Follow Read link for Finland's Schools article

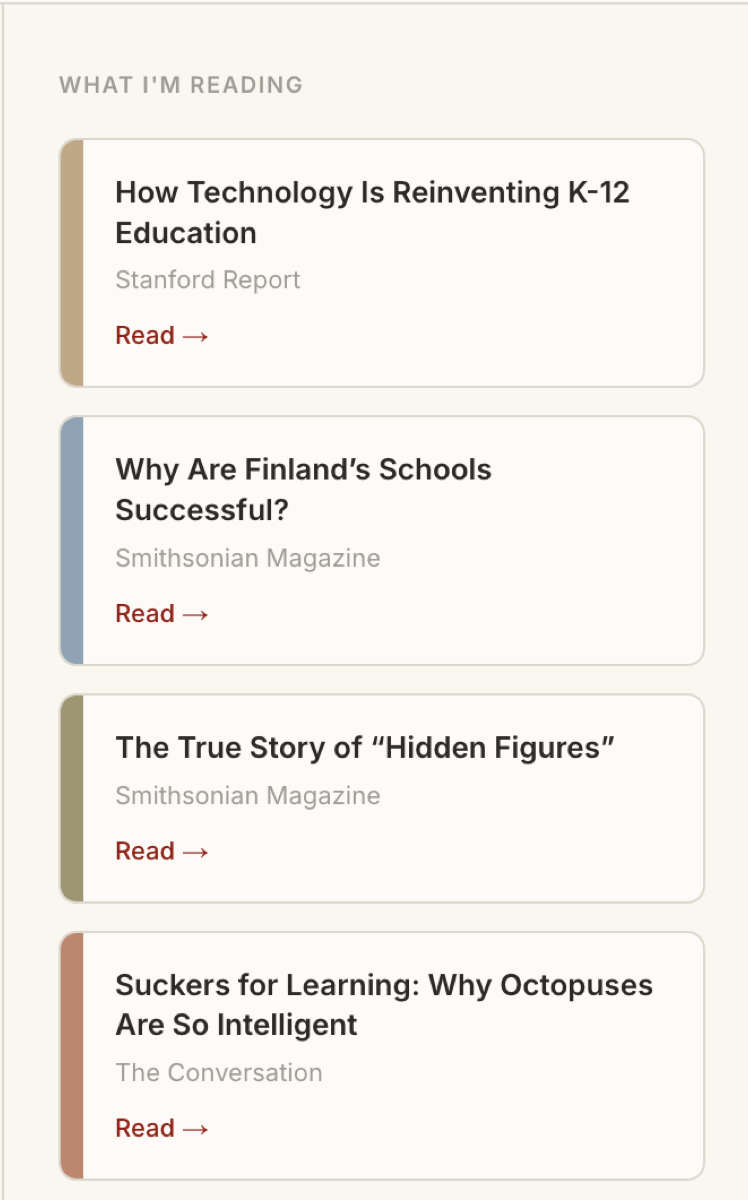(162, 613)
